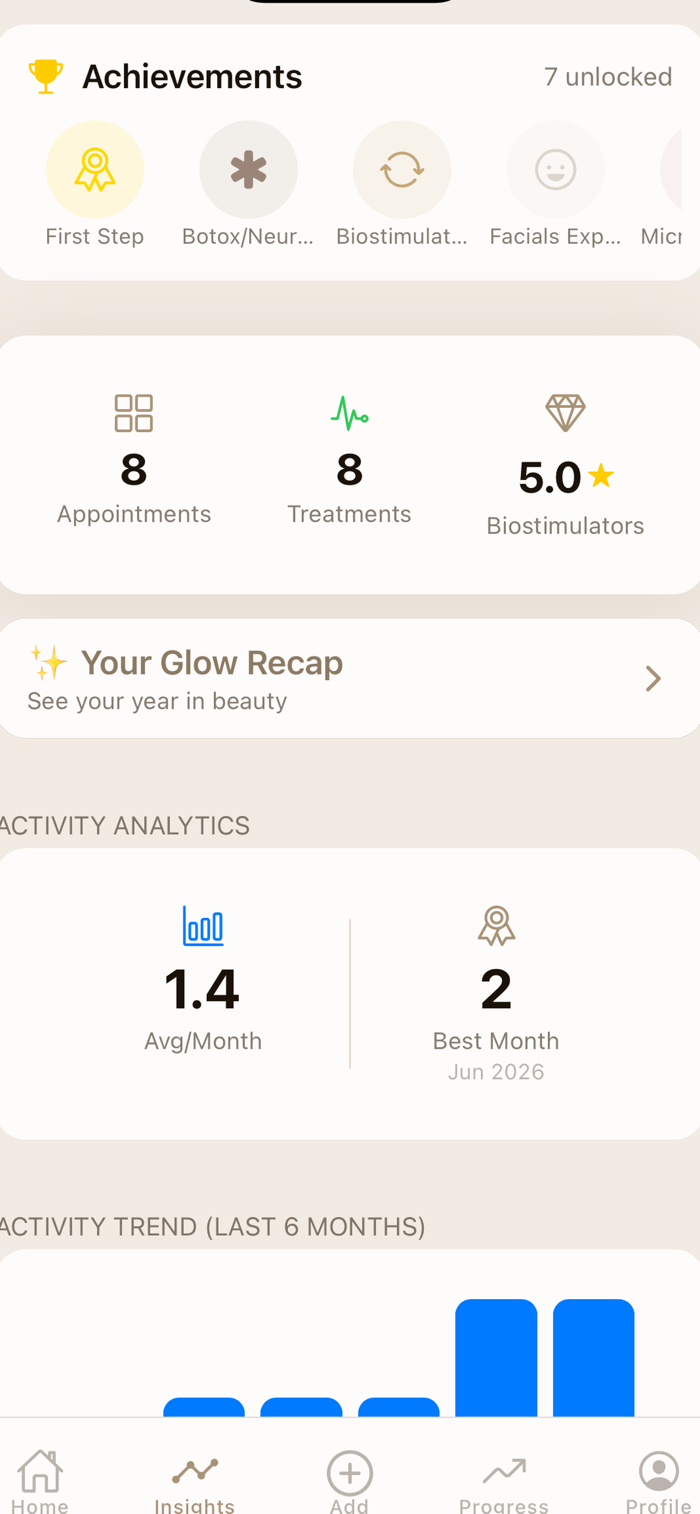The width and height of the screenshot is (700, 1514).
Task: Go to the Home tab
Action: 40,1482
